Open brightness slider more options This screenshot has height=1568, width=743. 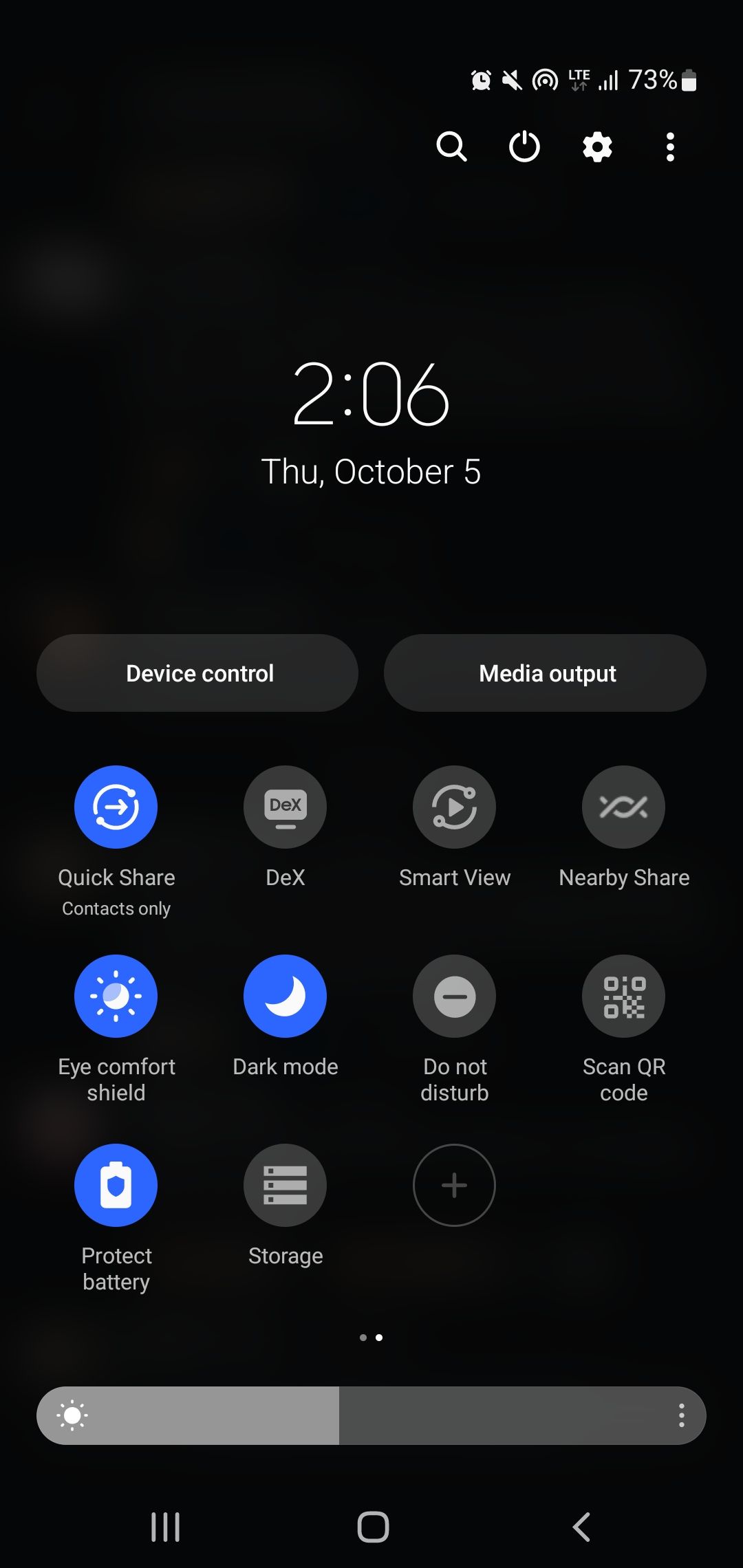coord(681,1415)
